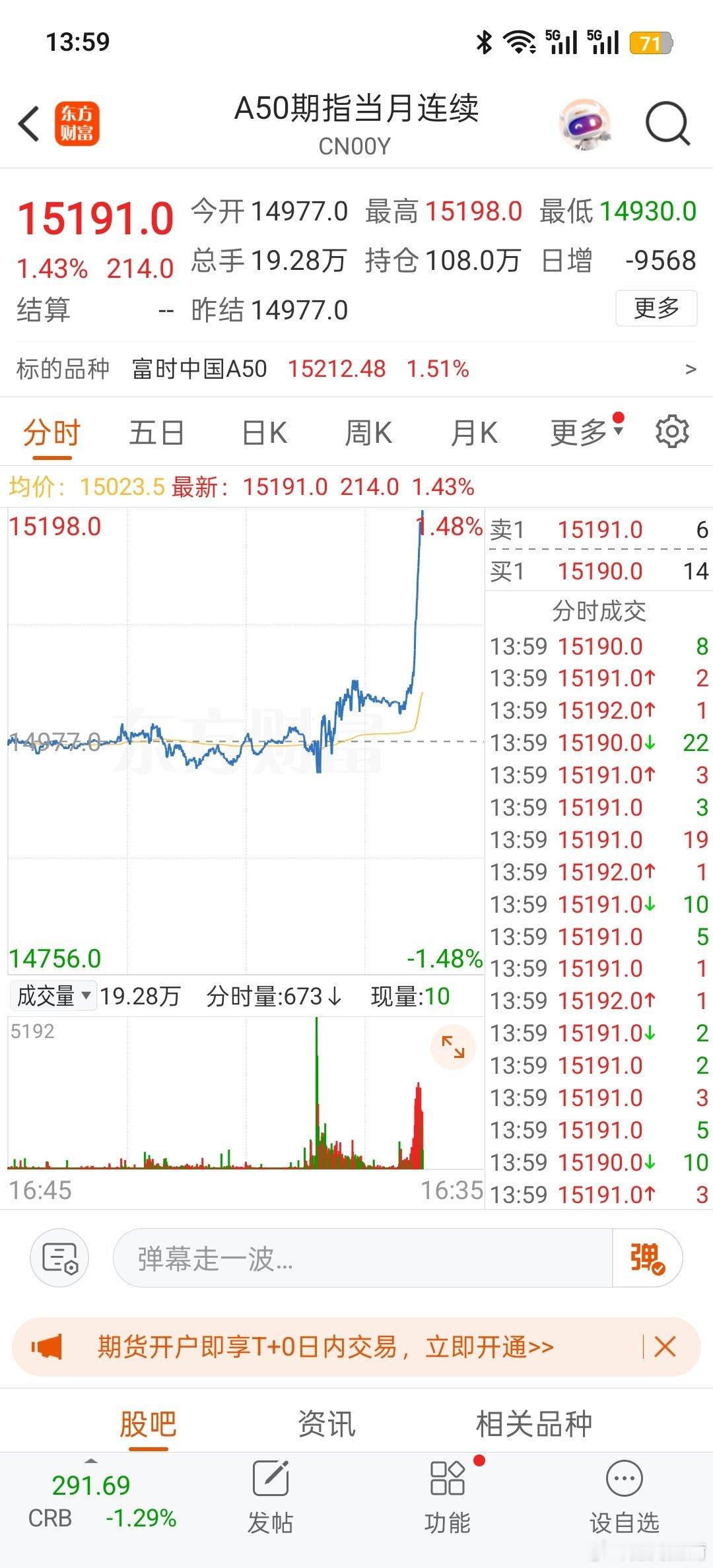Image resolution: width=713 pixels, height=1568 pixels.
Task: Open chart settings via the gear icon
Action: click(x=673, y=432)
